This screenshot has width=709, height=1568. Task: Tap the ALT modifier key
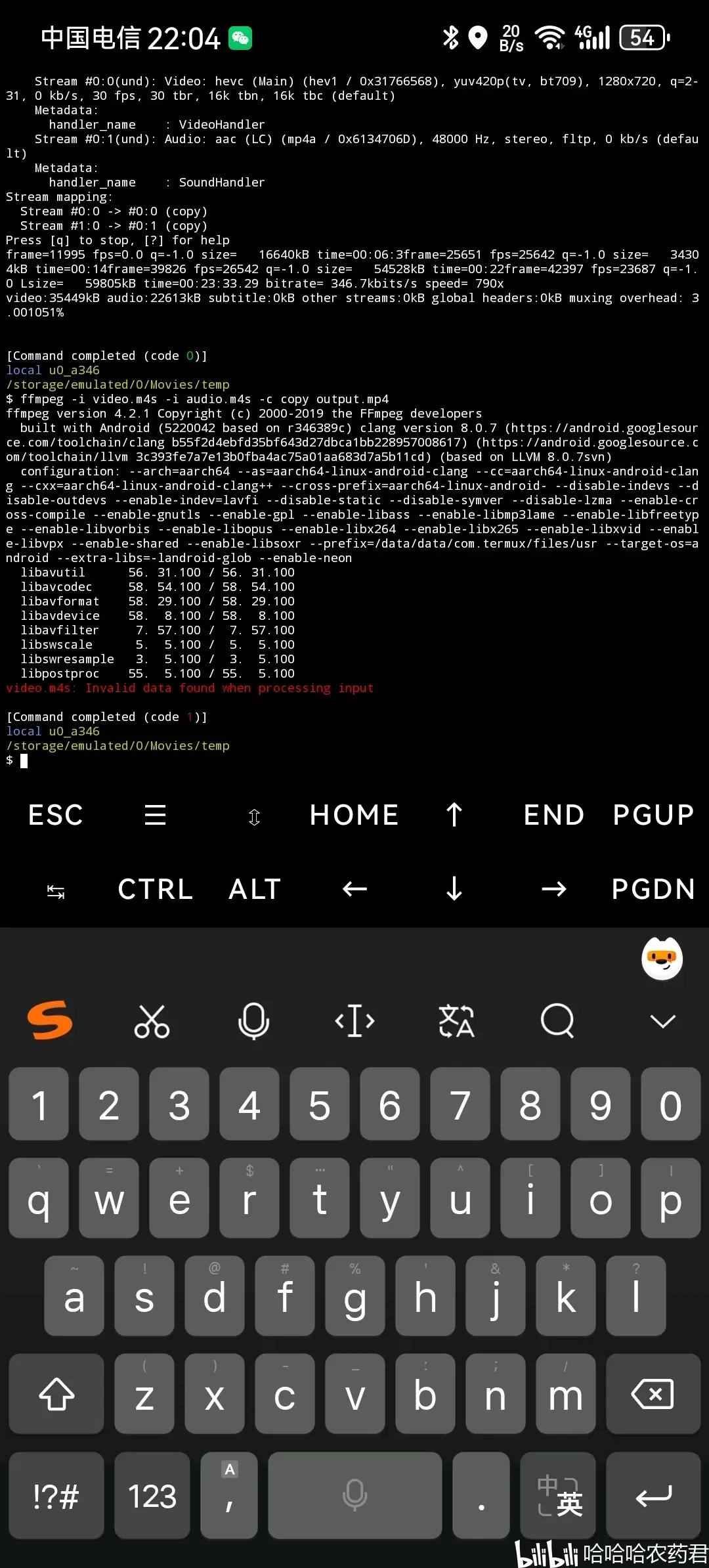point(255,890)
